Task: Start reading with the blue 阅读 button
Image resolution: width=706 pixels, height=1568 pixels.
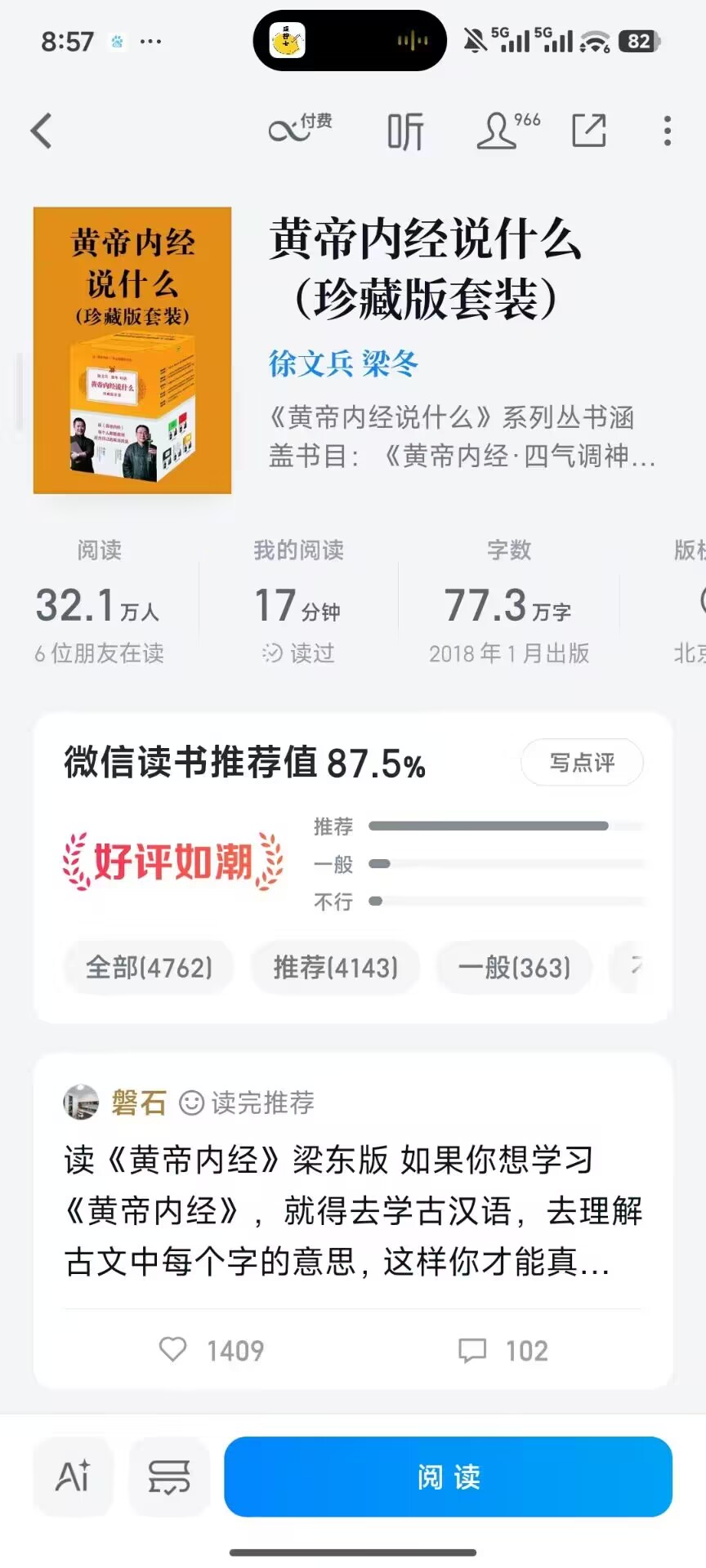Action: click(448, 1477)
